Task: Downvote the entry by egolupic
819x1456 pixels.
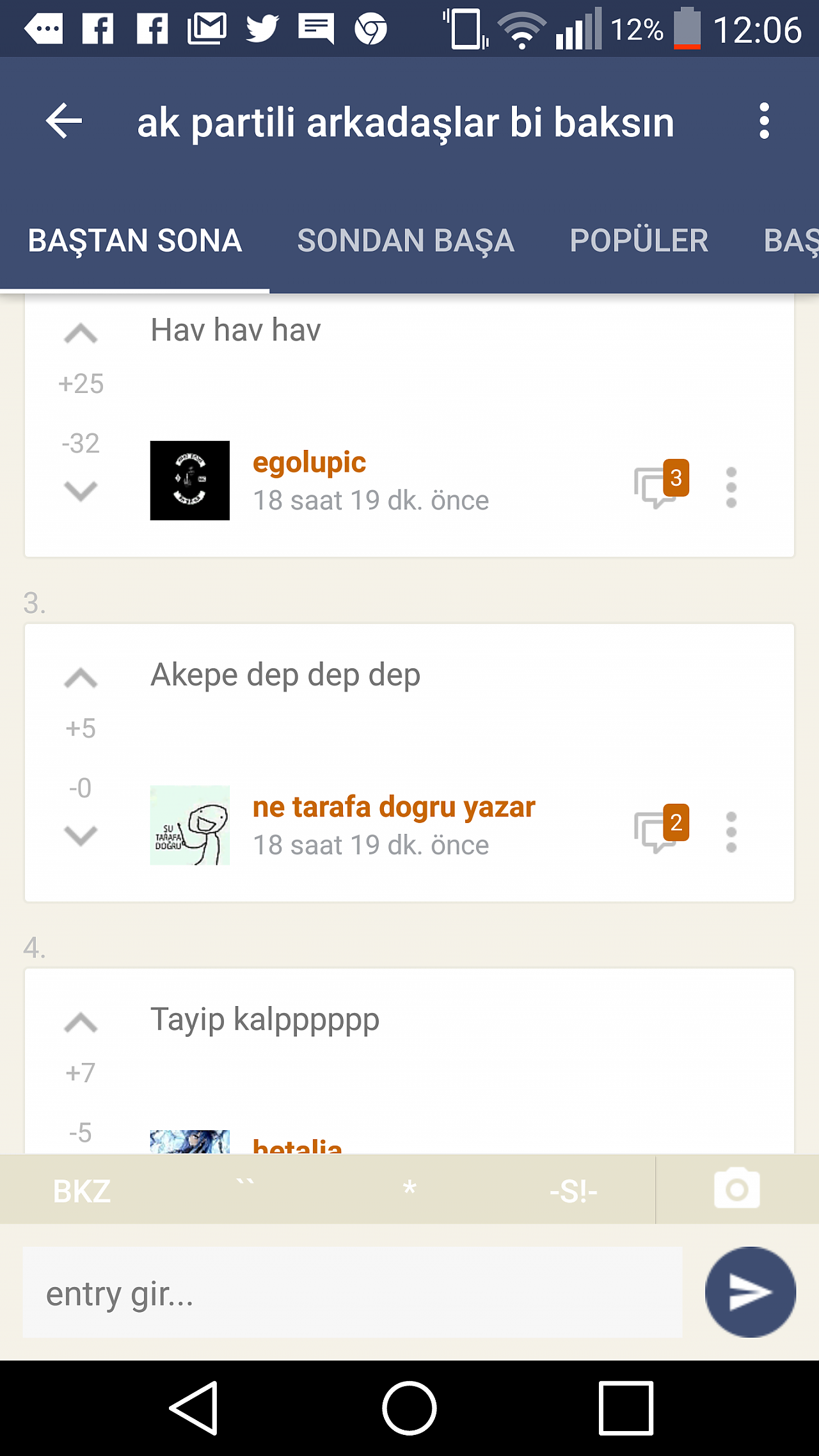Action: [81, 491]
